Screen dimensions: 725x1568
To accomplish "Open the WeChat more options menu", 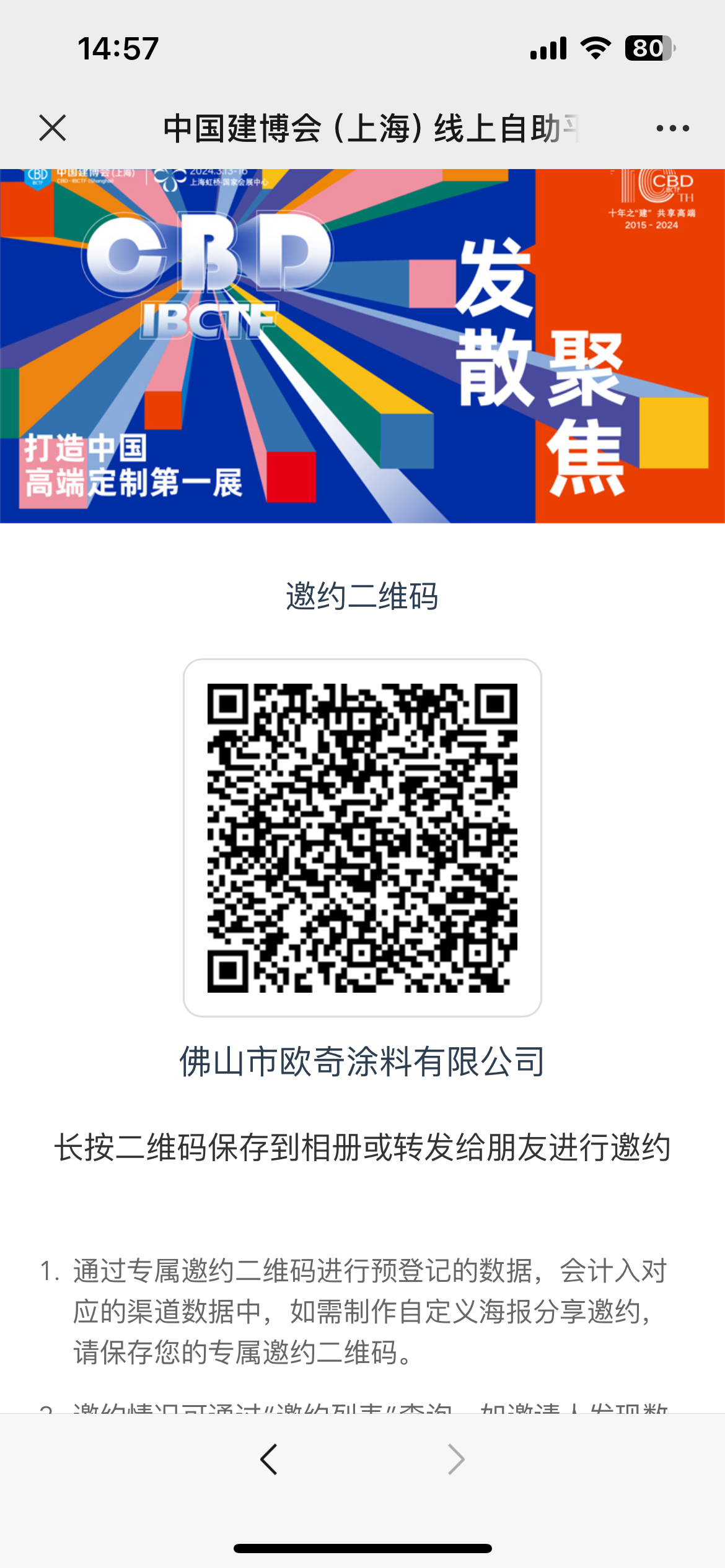I will 672,128.
